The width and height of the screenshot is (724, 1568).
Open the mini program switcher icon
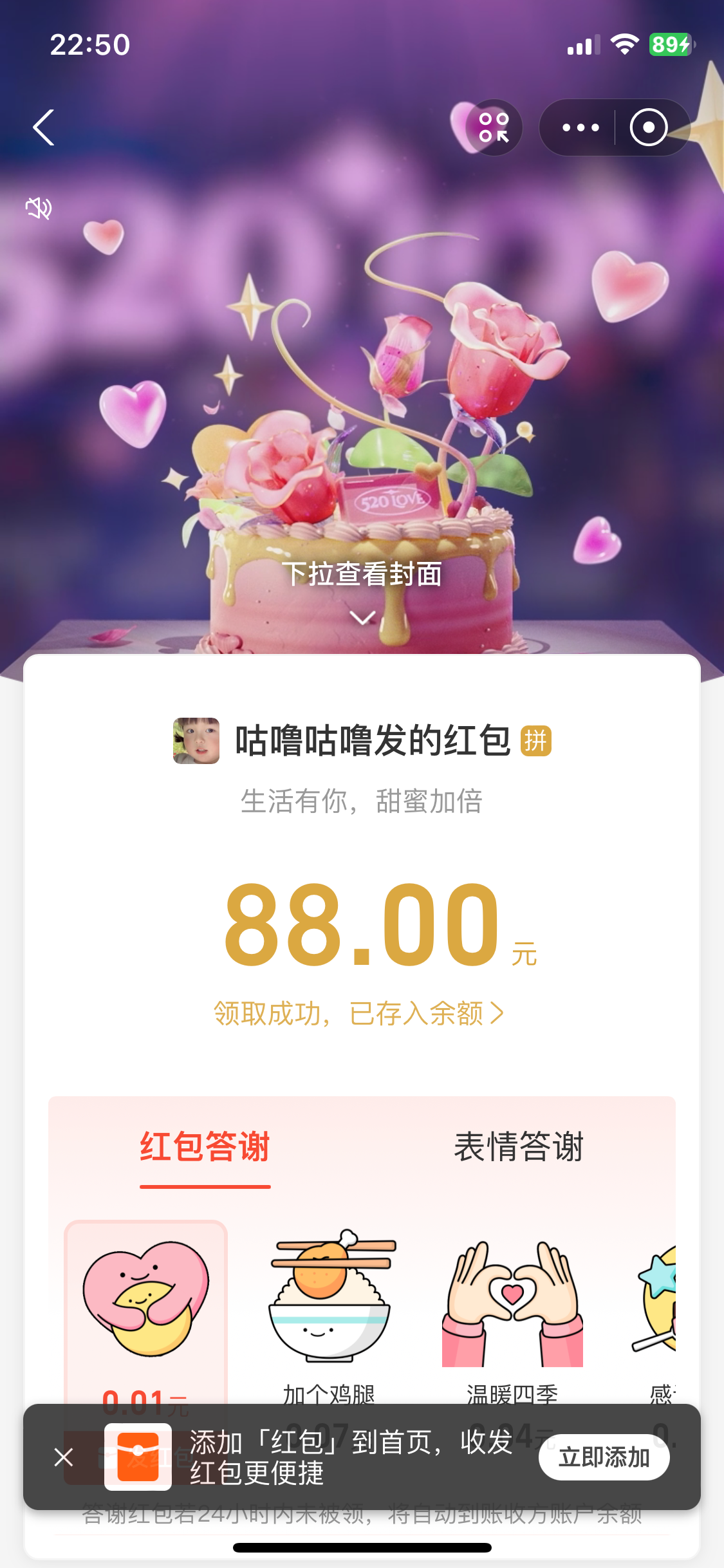[494, 127]
